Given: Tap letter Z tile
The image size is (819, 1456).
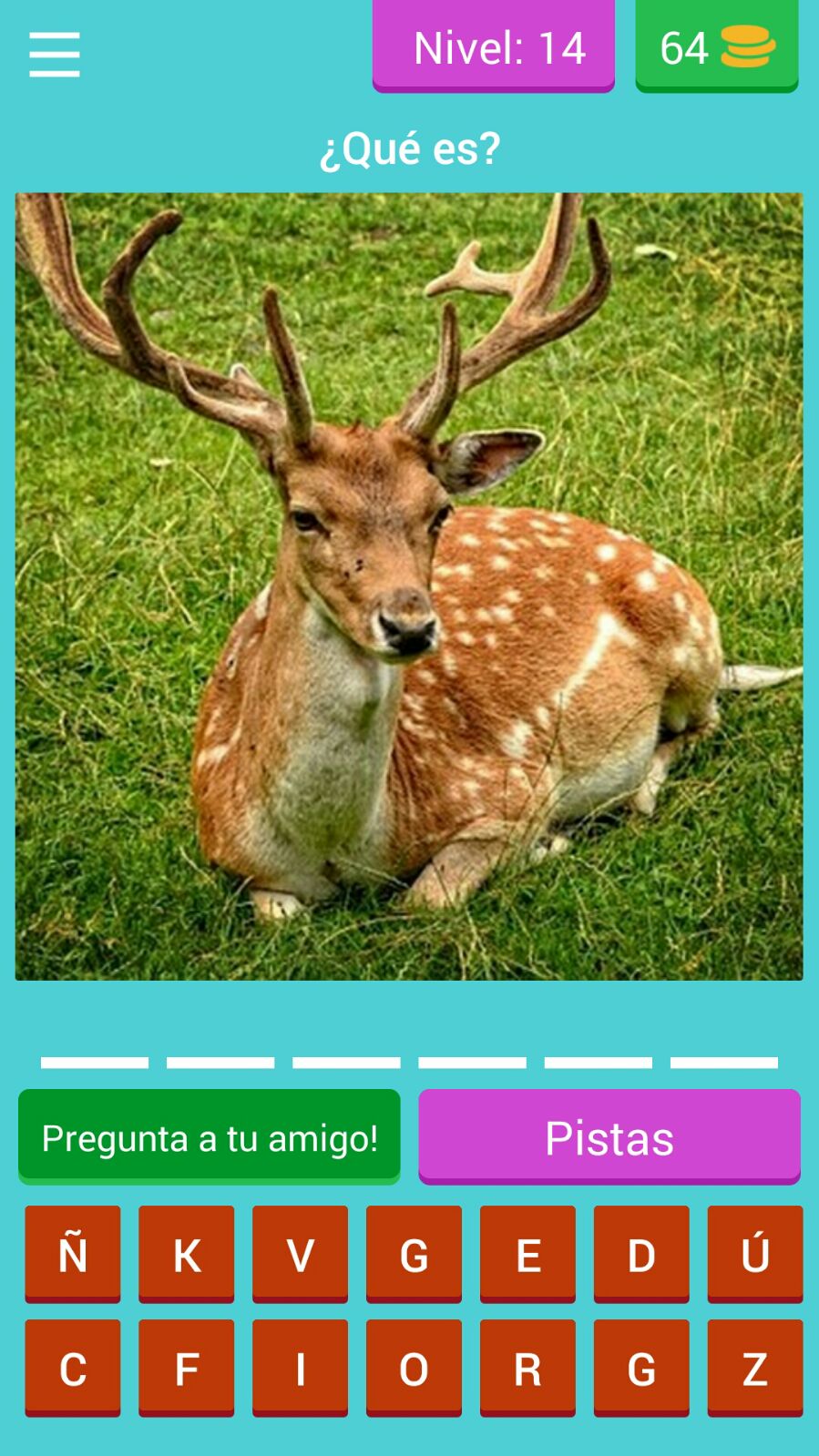Looking at the screenshot, I should coord(755,1368).
